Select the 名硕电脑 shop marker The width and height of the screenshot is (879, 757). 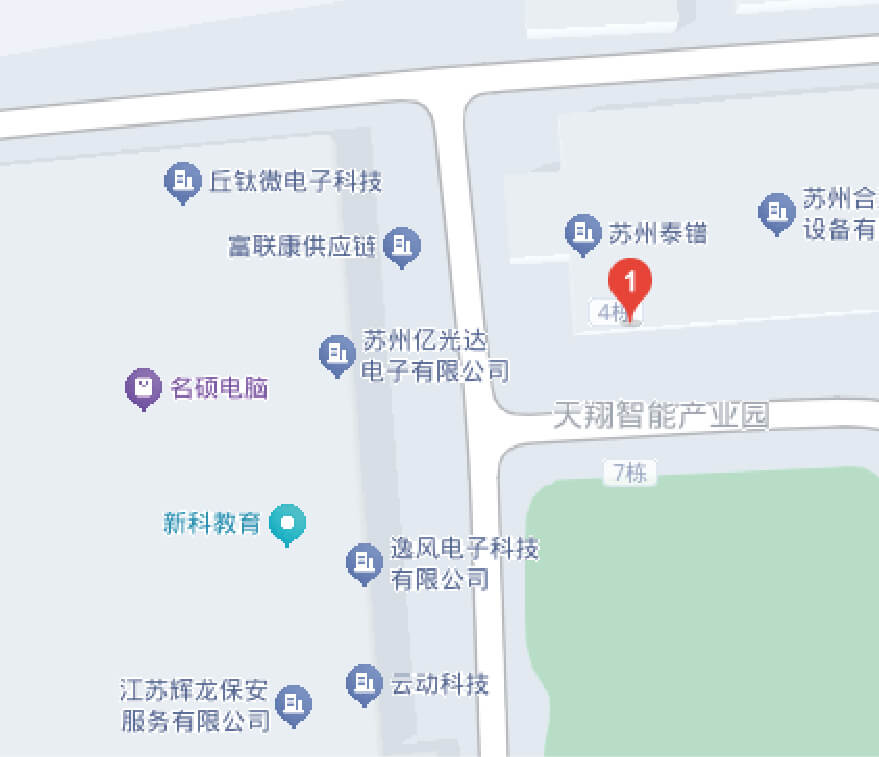[143, 387]
